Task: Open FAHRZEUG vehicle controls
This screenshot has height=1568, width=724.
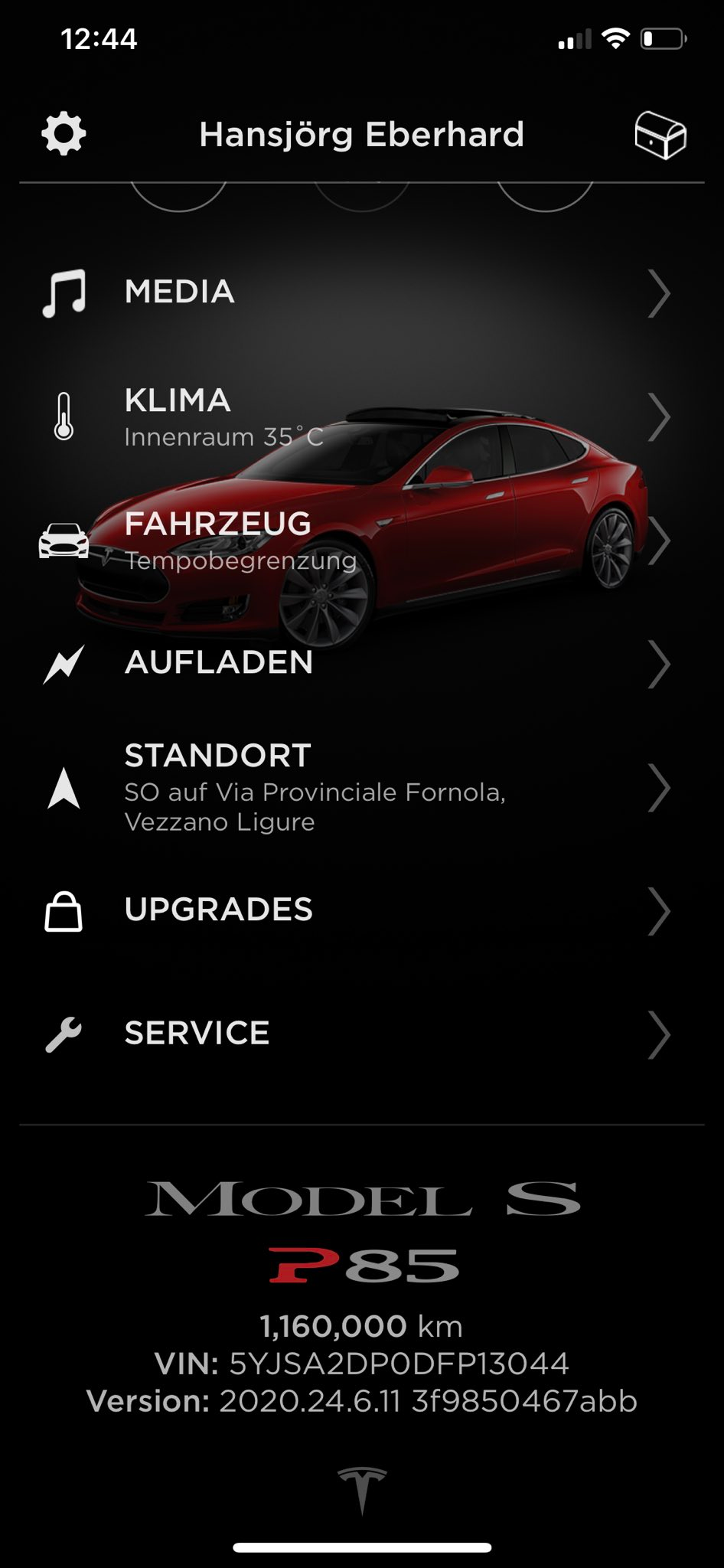Action: [362, 541]
